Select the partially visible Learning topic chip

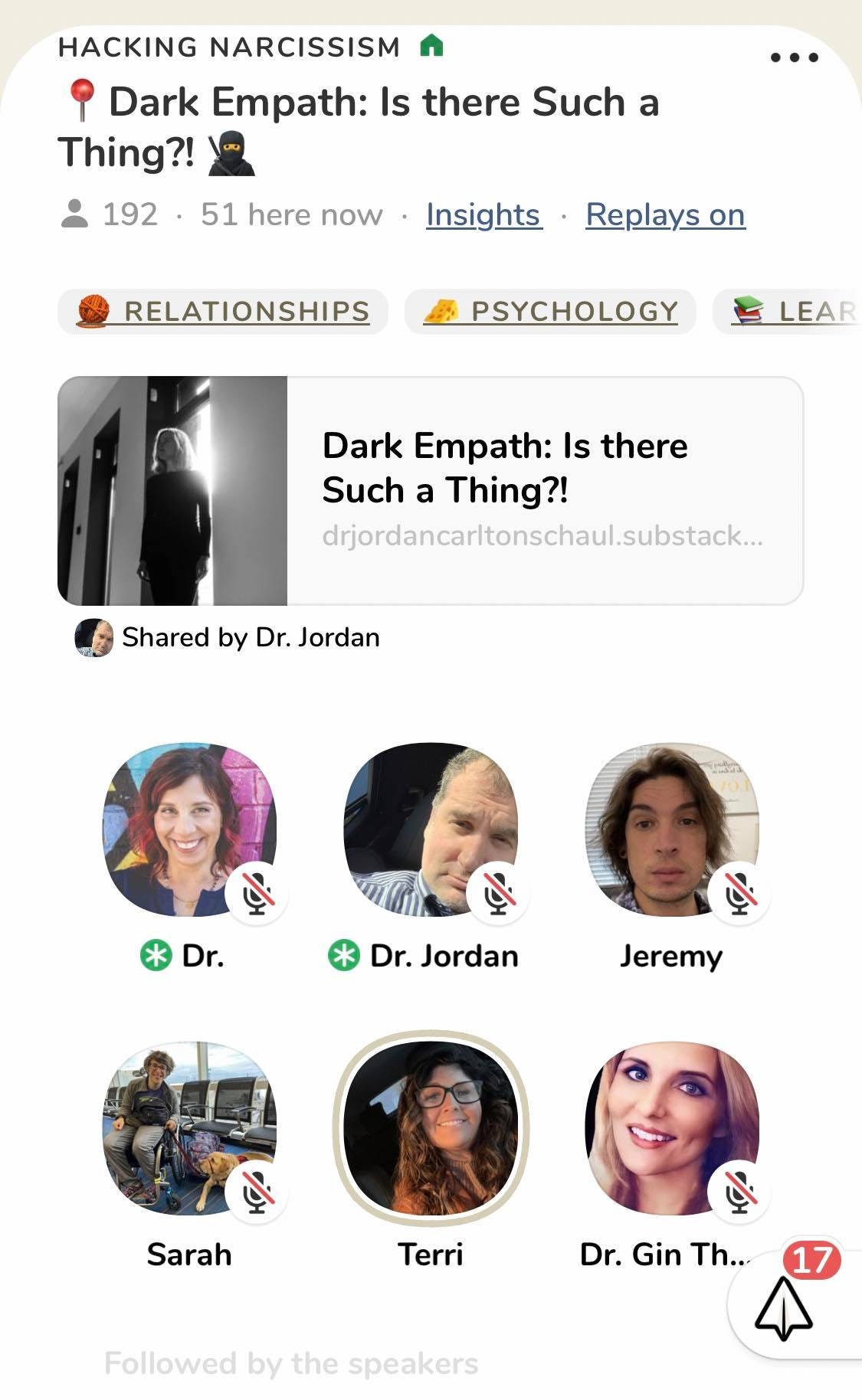coord(788,311)
